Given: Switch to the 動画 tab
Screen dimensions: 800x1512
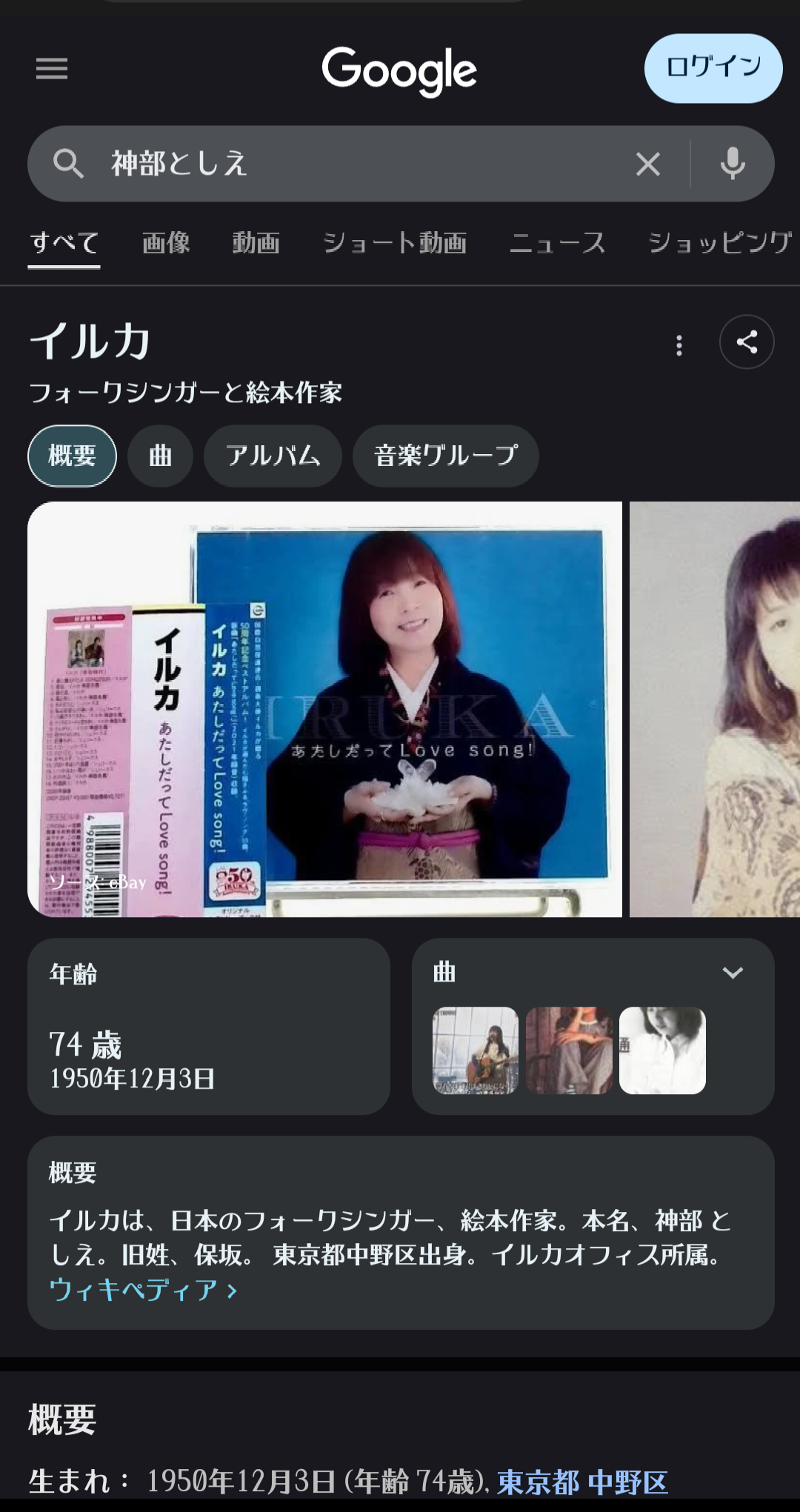Looking at the screenshot, I should (x=256, y=242).
